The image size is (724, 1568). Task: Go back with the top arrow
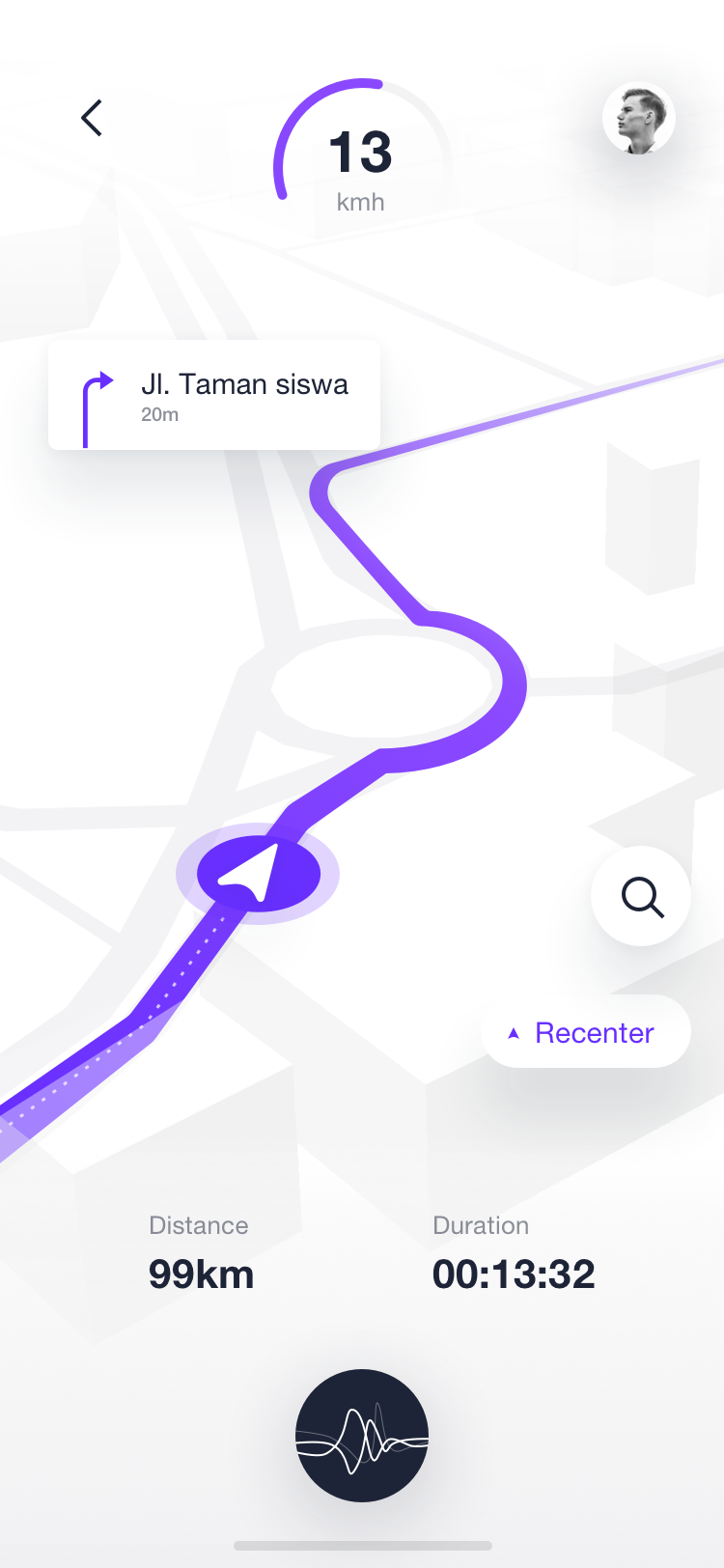point(92,118)
